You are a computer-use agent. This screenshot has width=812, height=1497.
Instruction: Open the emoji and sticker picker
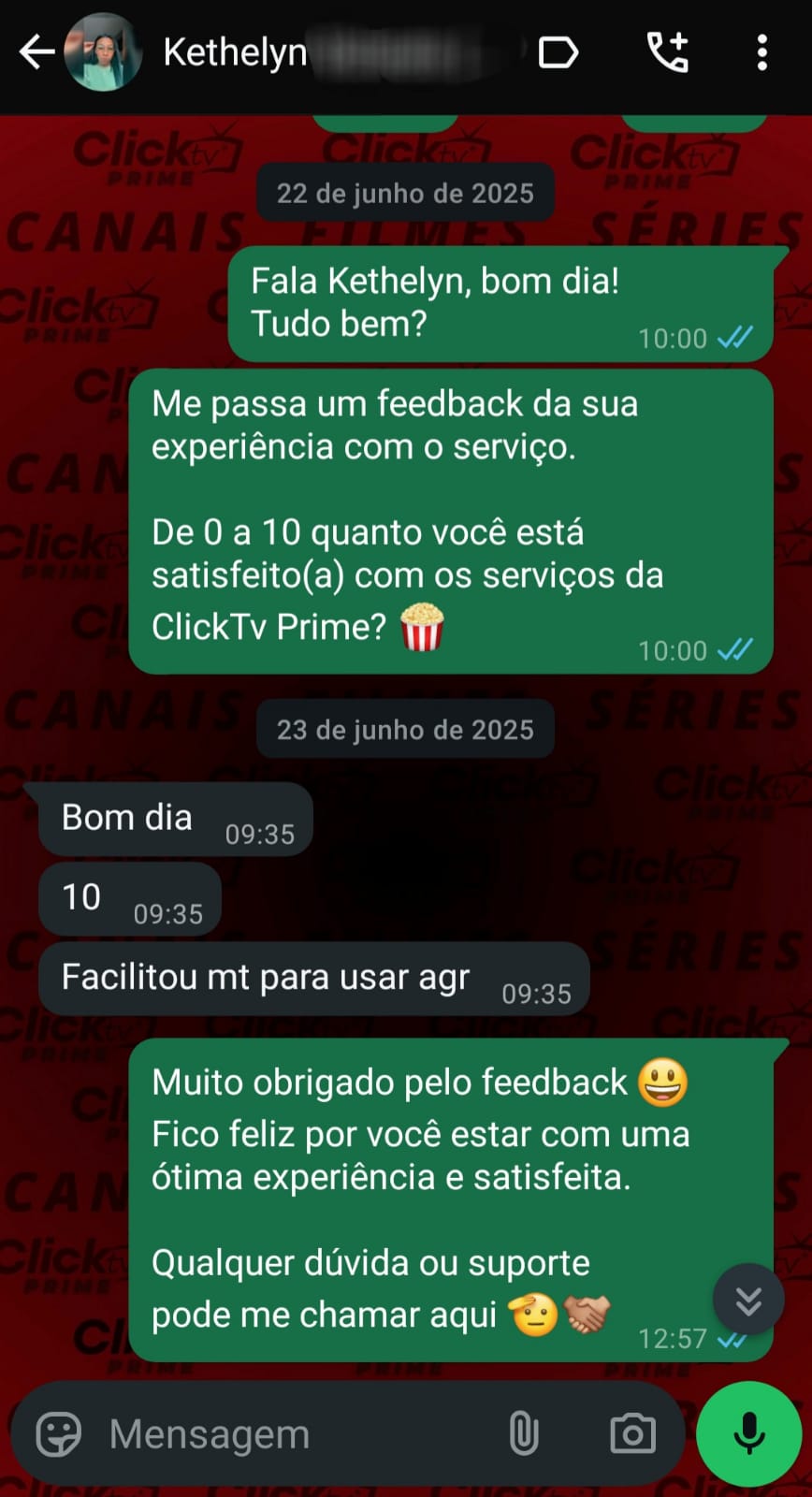tap(59, 1433)
